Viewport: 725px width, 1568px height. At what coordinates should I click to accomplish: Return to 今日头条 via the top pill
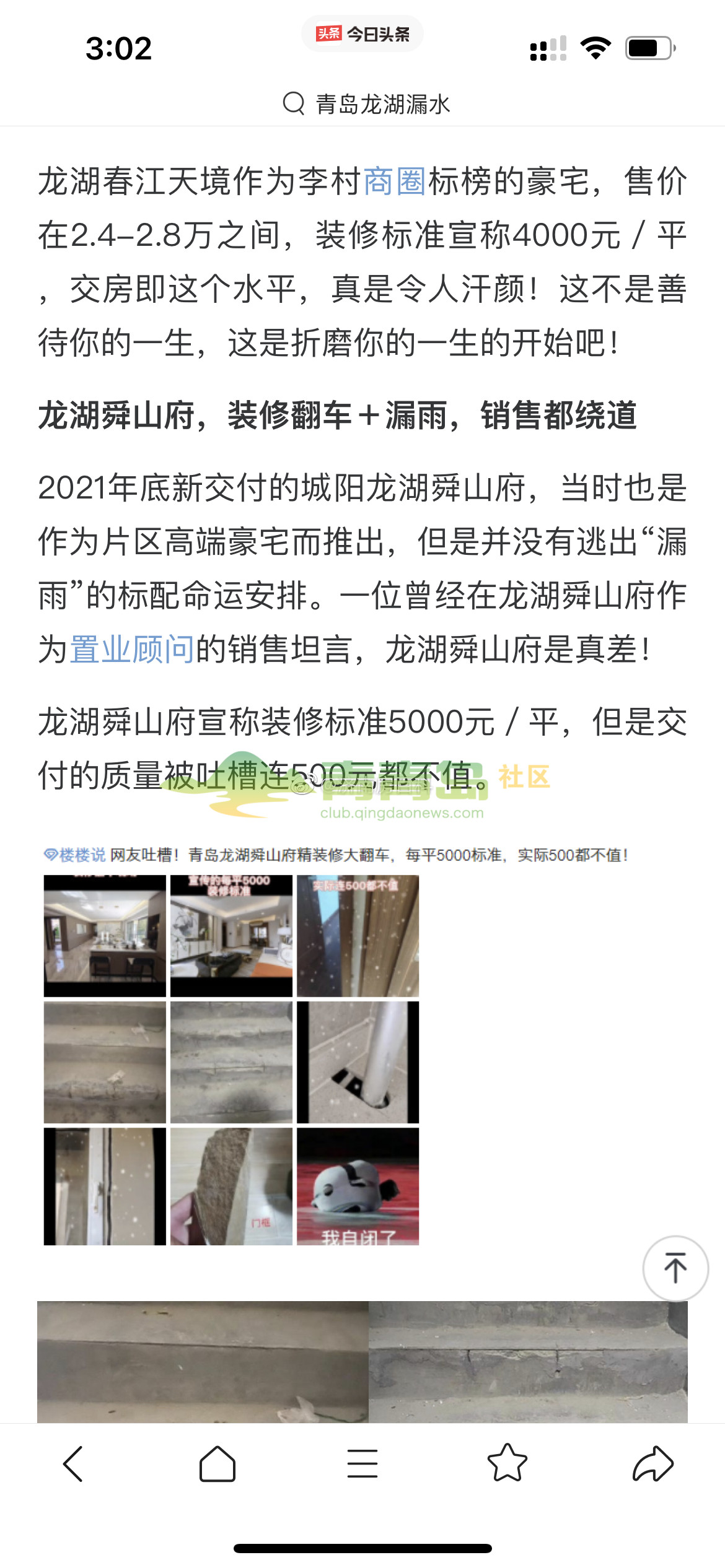pyautogui.click(x=362, y=34)
